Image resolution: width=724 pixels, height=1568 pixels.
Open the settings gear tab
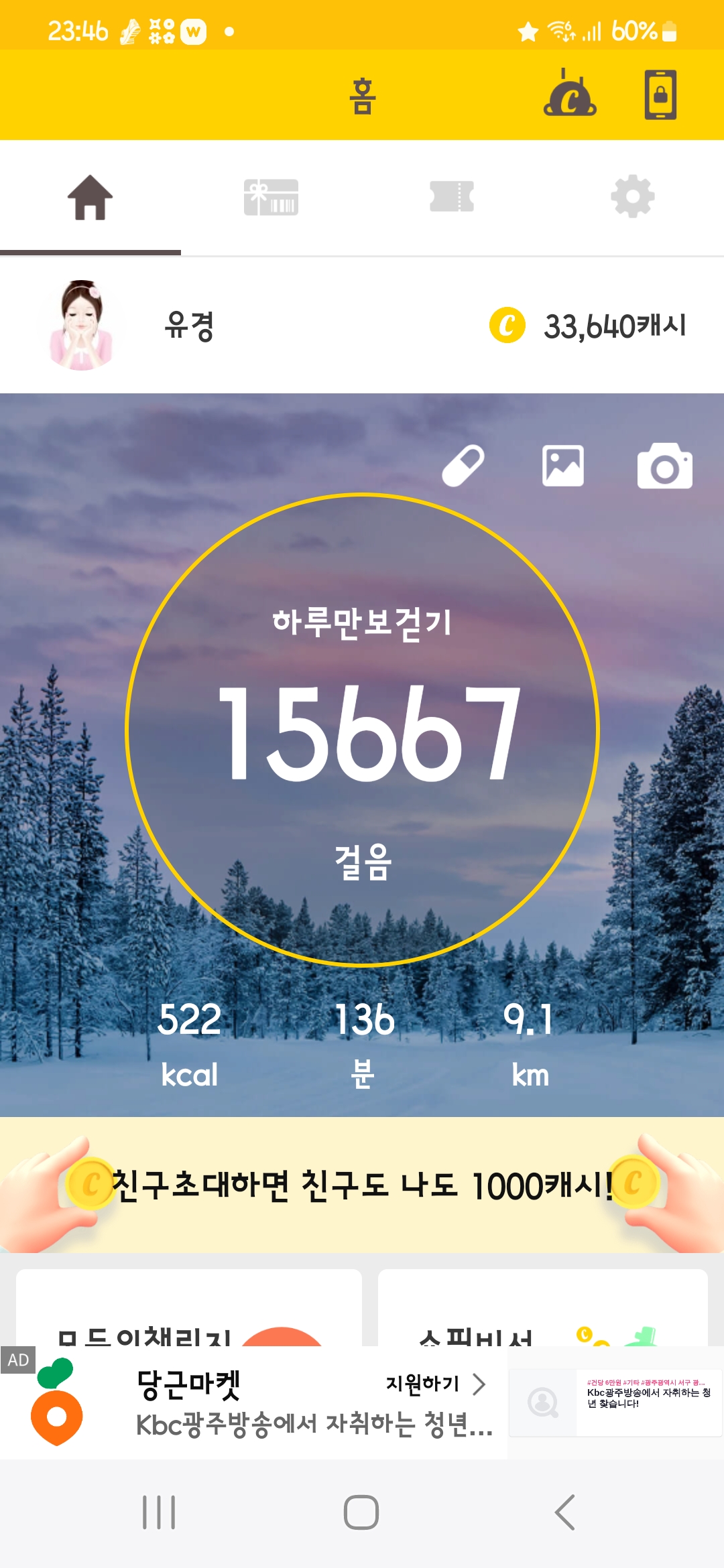tap(632, 197)
